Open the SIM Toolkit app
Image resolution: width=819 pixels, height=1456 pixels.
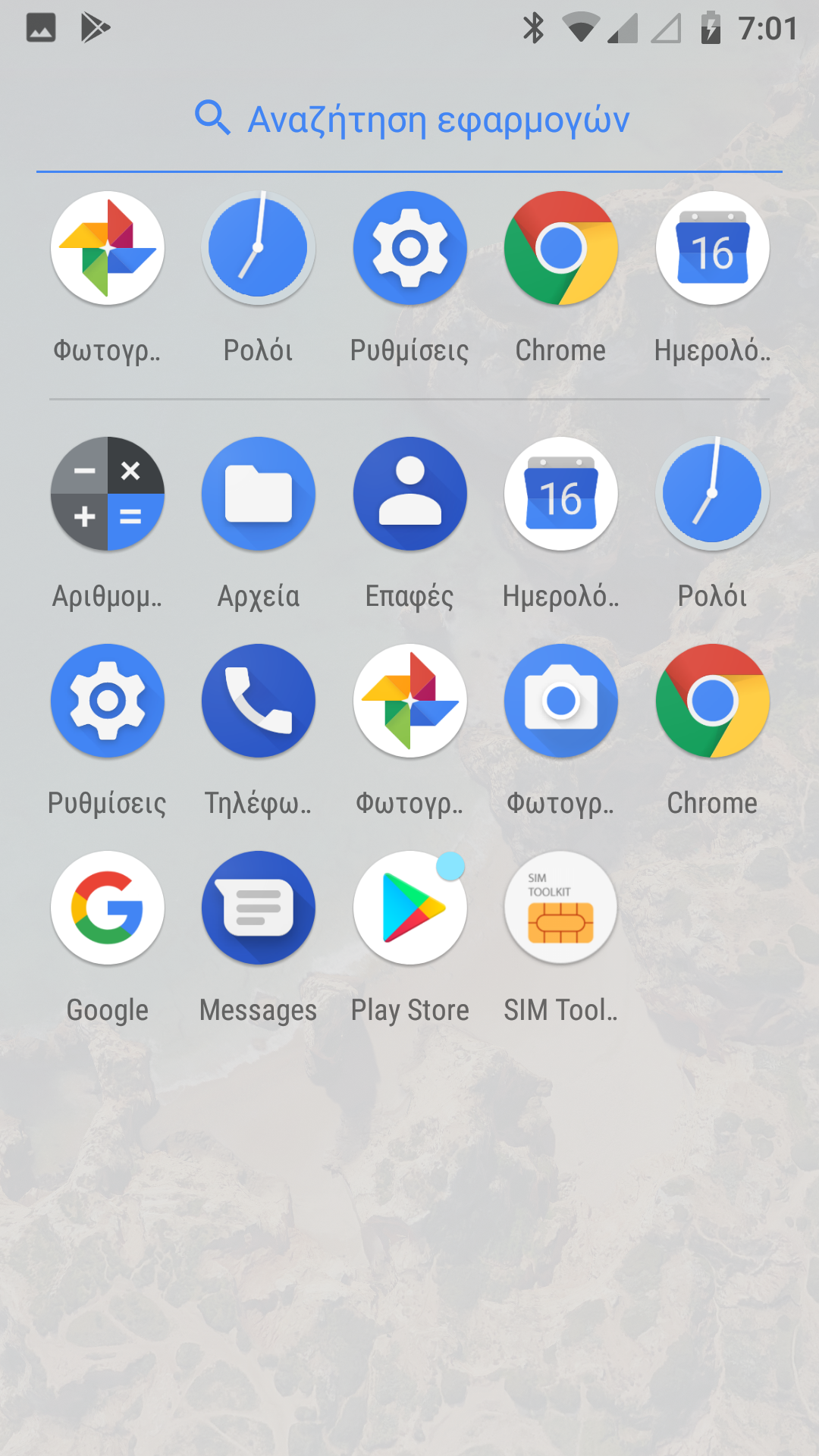pos(561,908)
